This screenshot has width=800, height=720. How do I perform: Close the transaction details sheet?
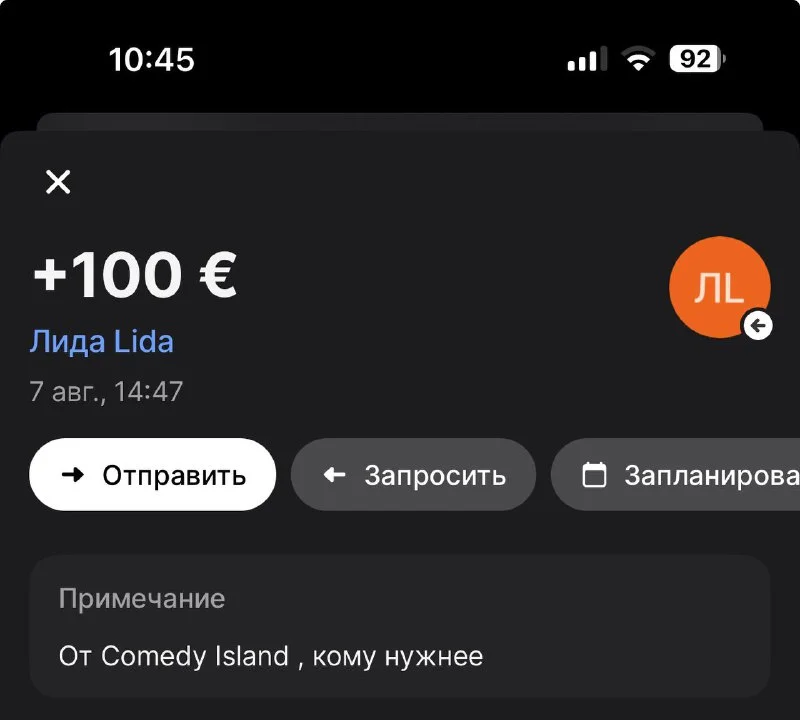click(x=58, y=182)
